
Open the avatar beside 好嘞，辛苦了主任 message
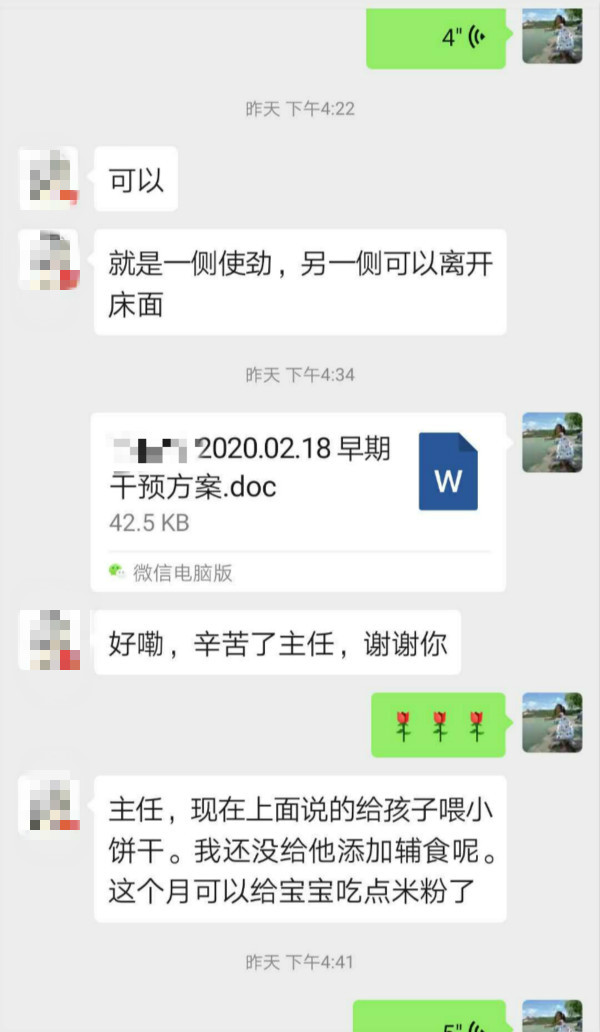coord(49,640)
